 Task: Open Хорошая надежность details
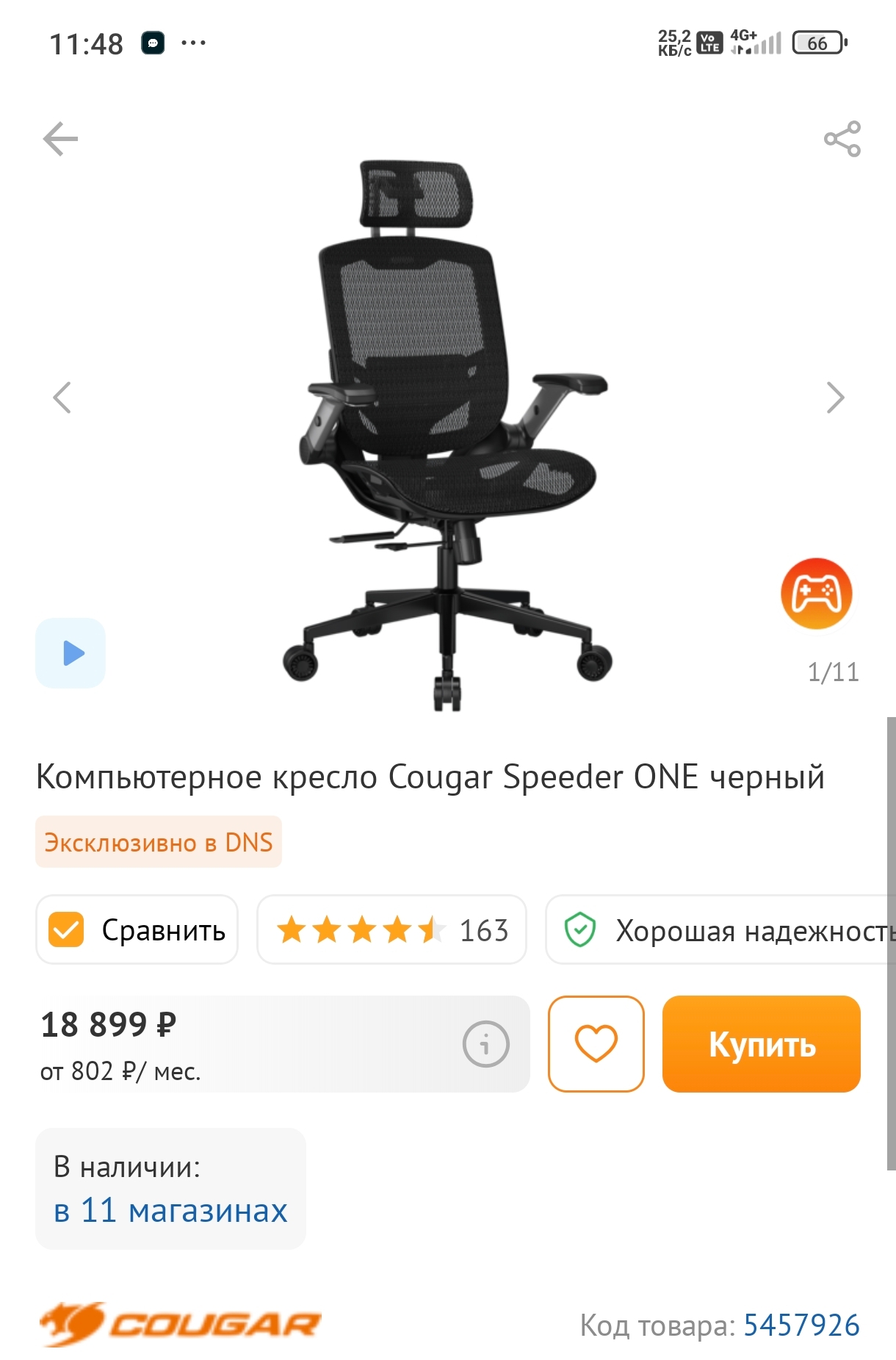(723, 930)
